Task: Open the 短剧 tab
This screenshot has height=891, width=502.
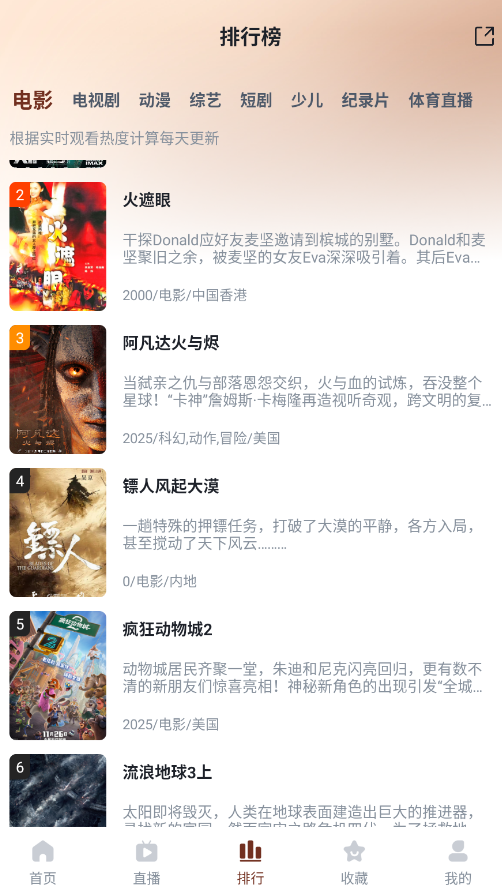Action: (256, 101)
